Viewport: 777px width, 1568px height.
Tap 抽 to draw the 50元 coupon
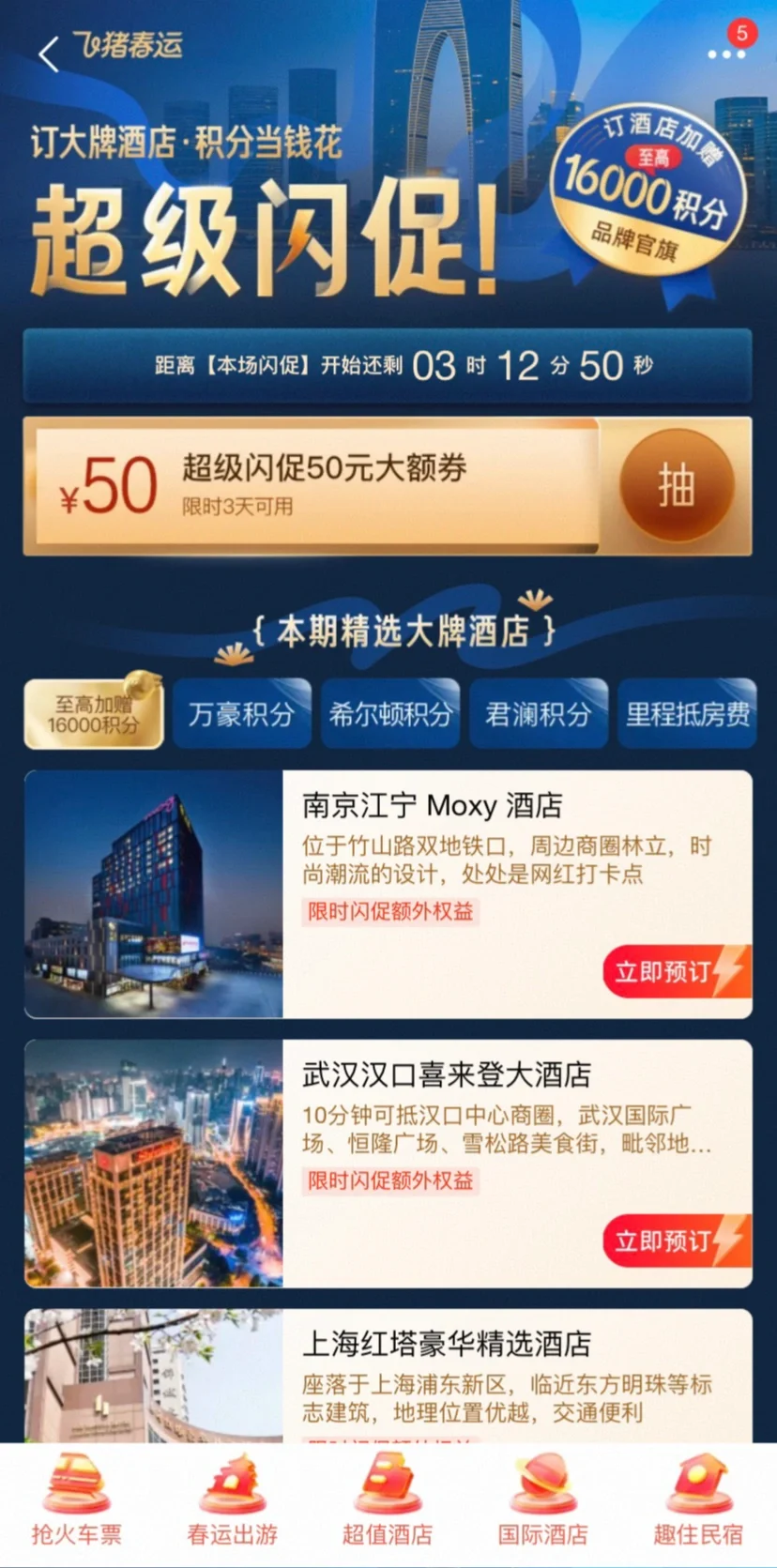[677, 485]
